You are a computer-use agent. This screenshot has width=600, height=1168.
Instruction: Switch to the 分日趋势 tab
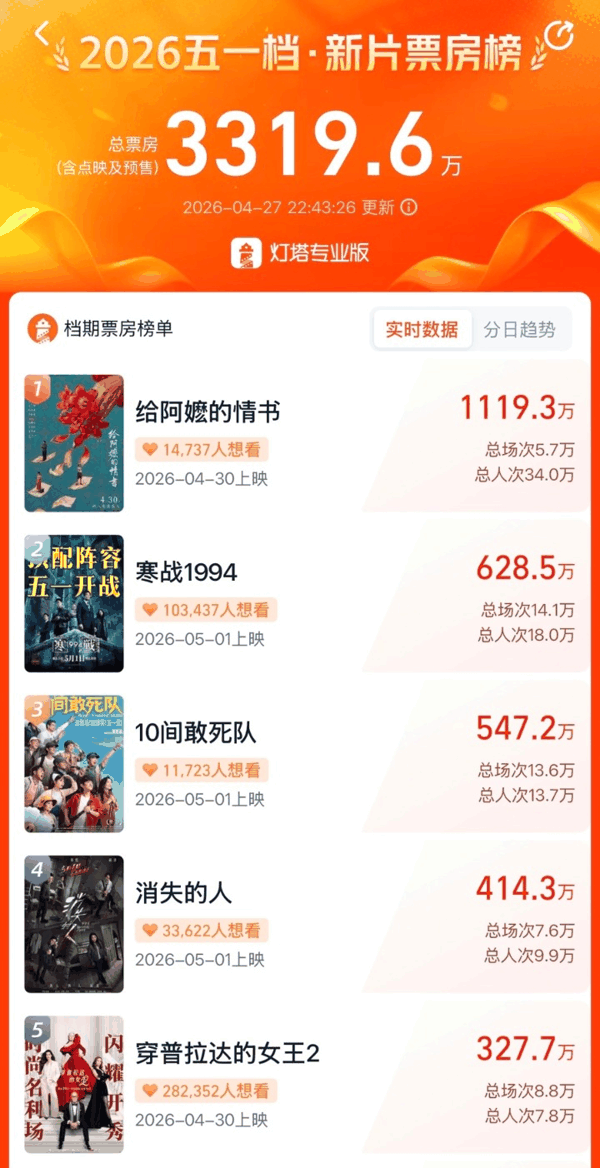519,330
